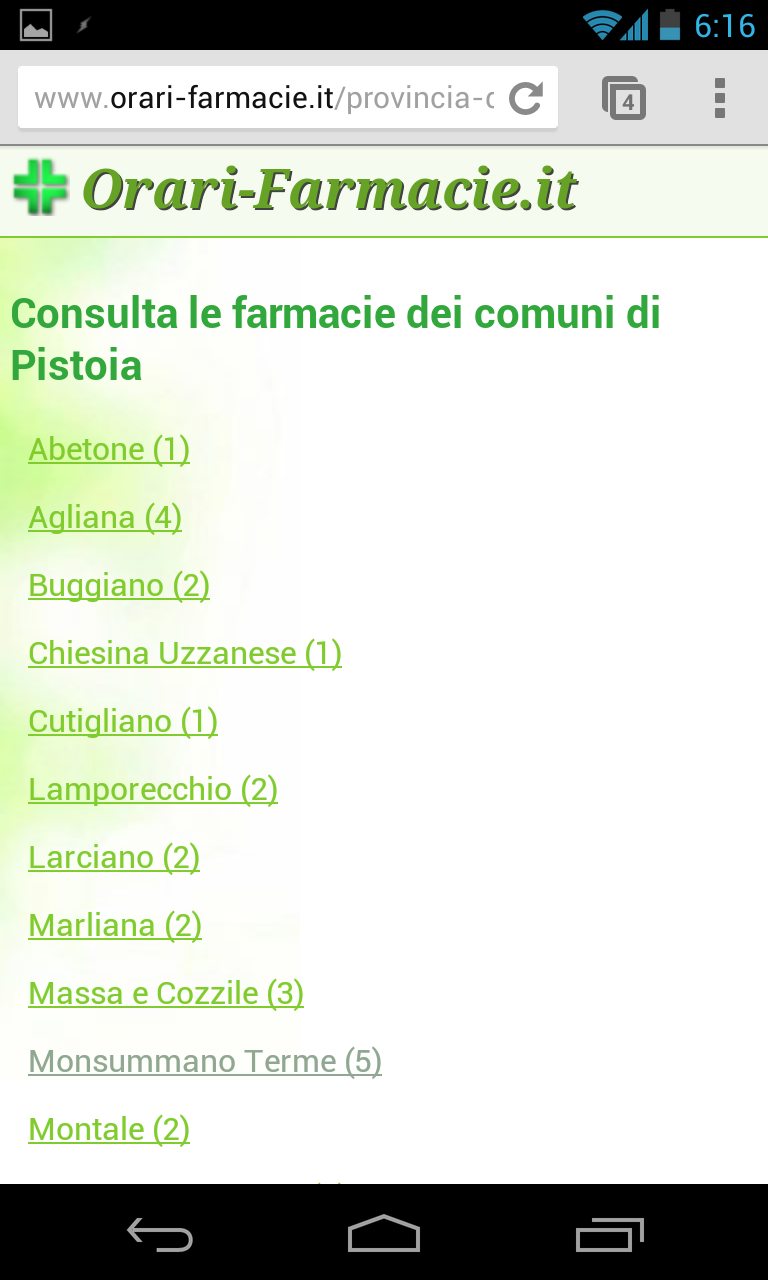Open the Orari-Farmacie.it site header link
Viewport: 768px width, 1280px height.
(296, 189)
